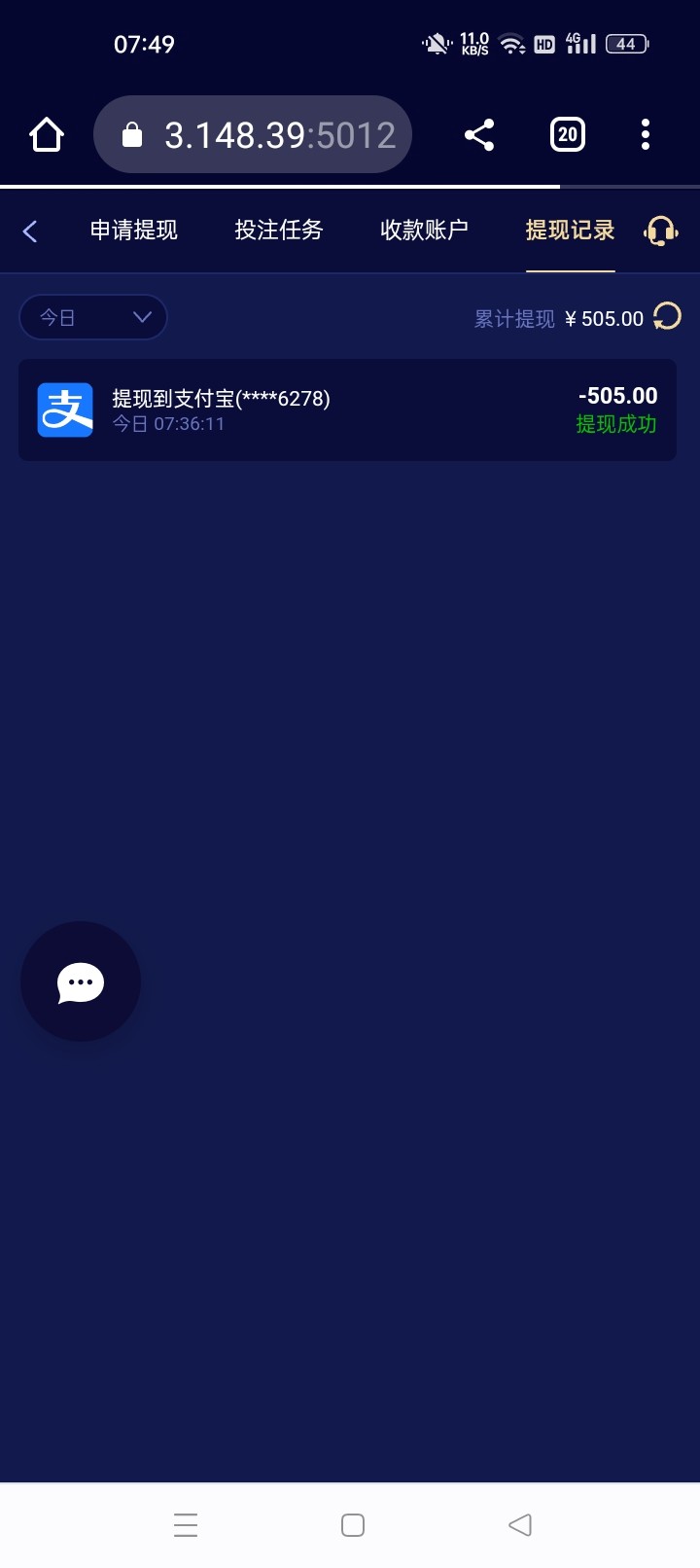700x1568 pixels.
Task: Refresh the 累计提现 total
Action: coord(667,316)
